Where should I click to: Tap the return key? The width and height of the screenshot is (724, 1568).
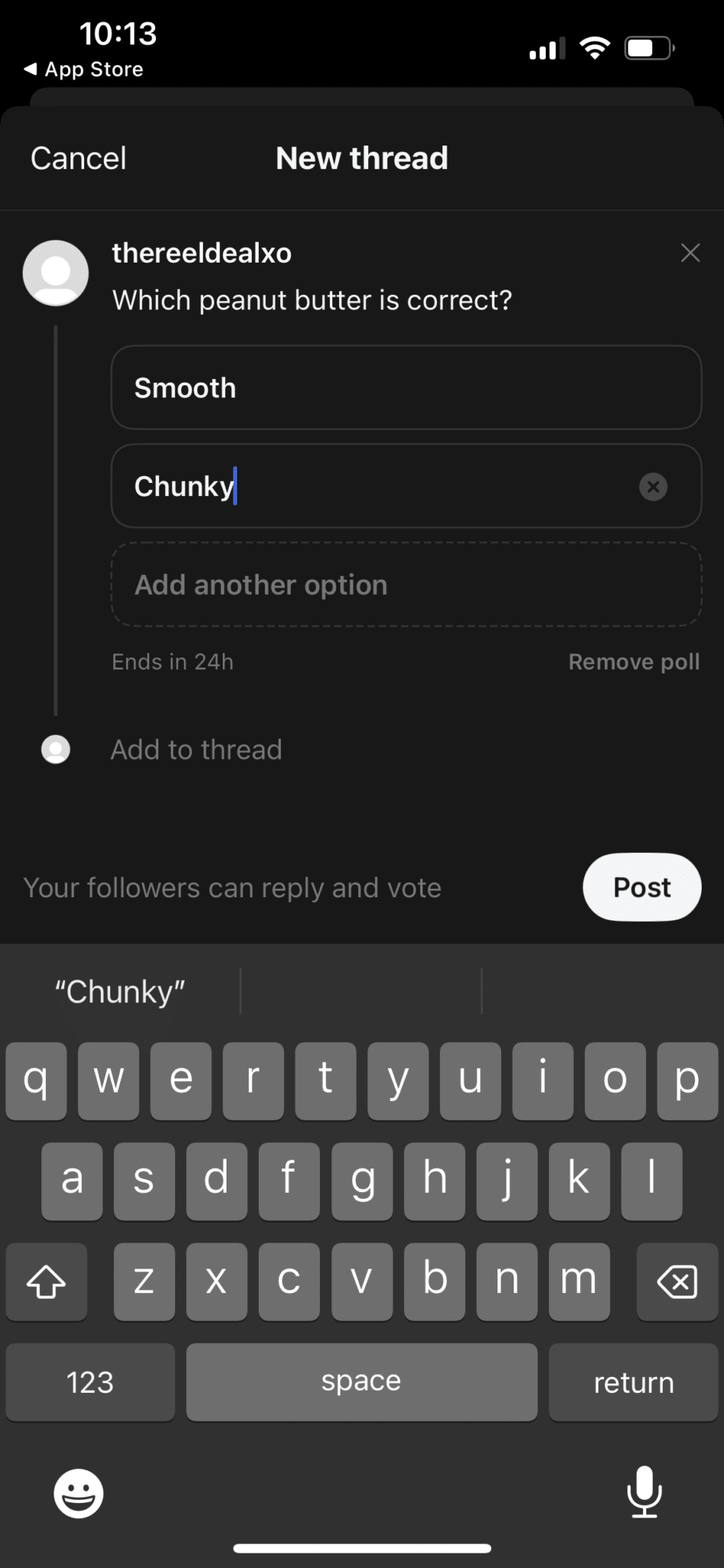[x=633, y=1382]
